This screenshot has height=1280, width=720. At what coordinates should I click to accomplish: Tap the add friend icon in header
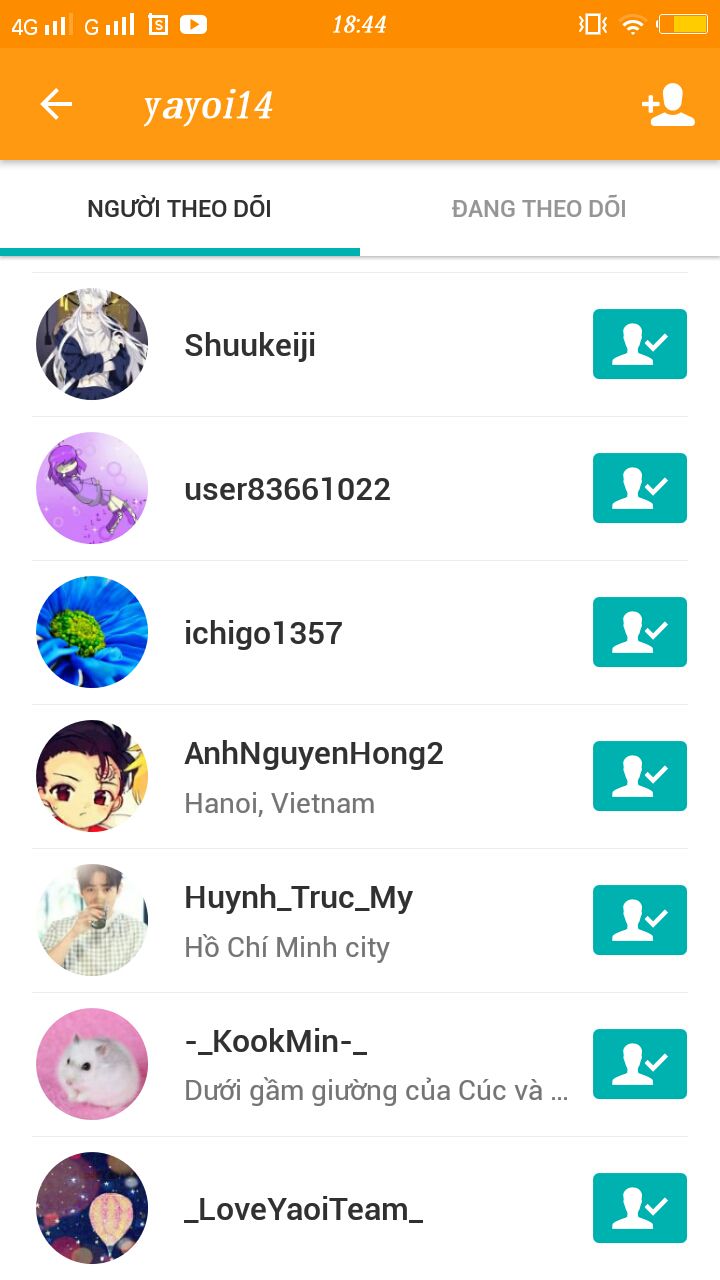click(x=668, y=105)
